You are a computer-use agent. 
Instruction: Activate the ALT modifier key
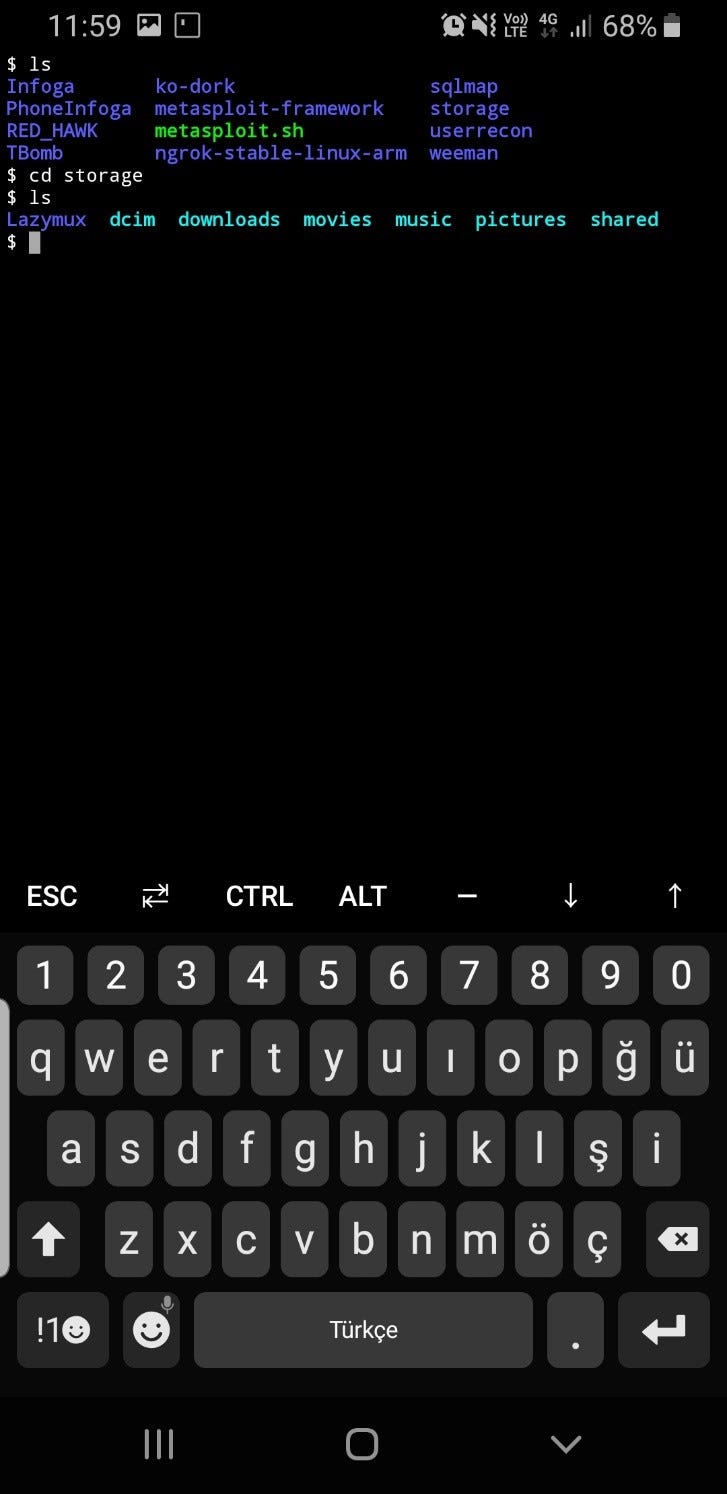coord(363,896)
